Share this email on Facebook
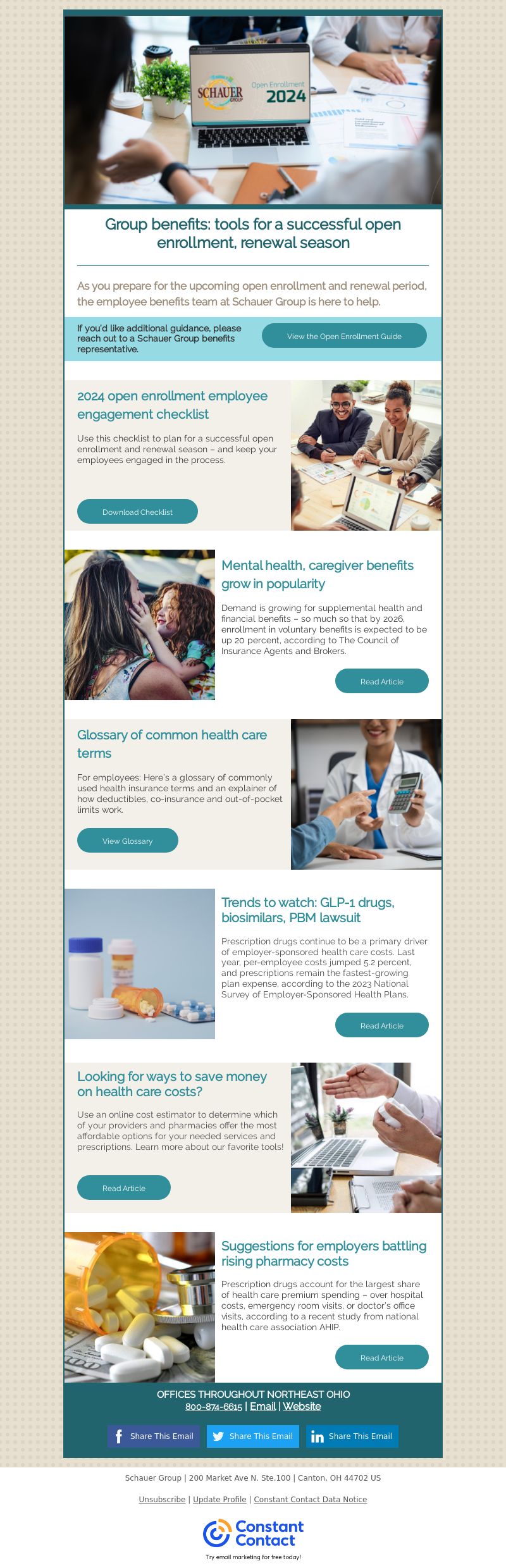 [154, 1436]
